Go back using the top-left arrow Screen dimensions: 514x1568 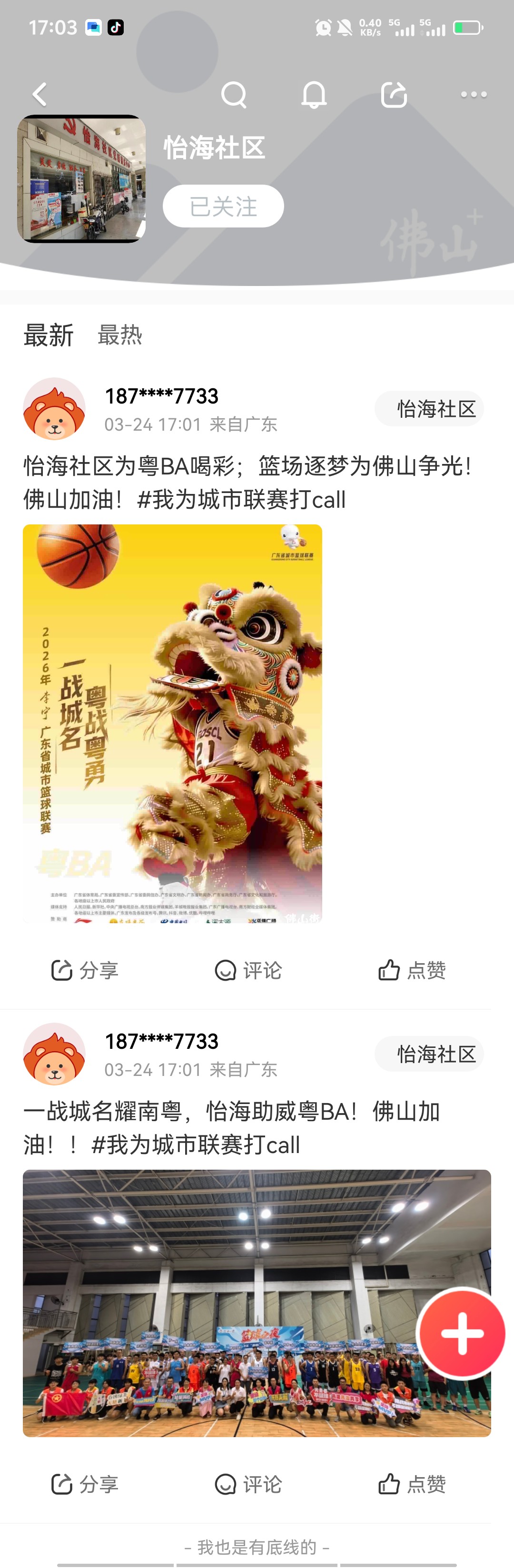[x=40, y=94]
